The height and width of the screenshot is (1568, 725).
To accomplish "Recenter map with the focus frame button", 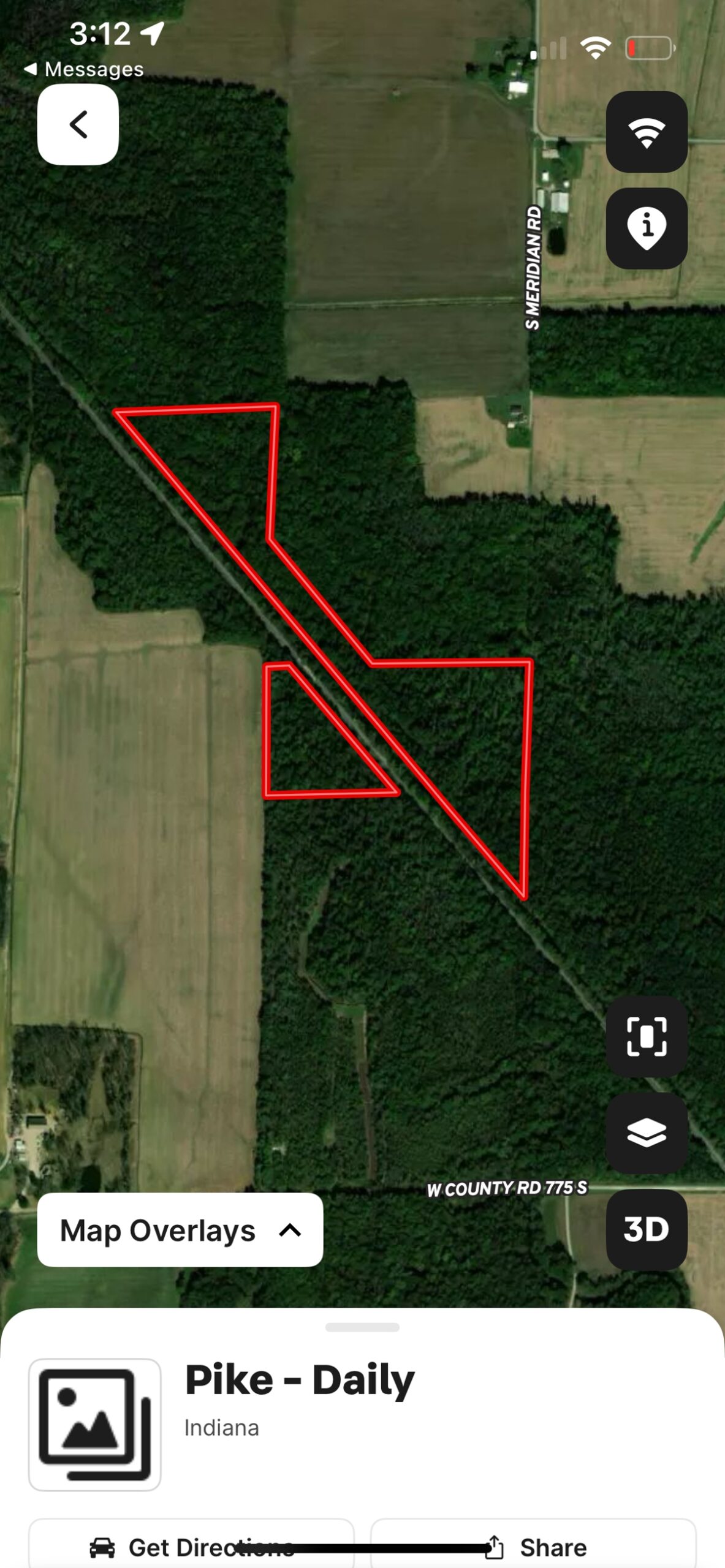I will coord(646,1036).
